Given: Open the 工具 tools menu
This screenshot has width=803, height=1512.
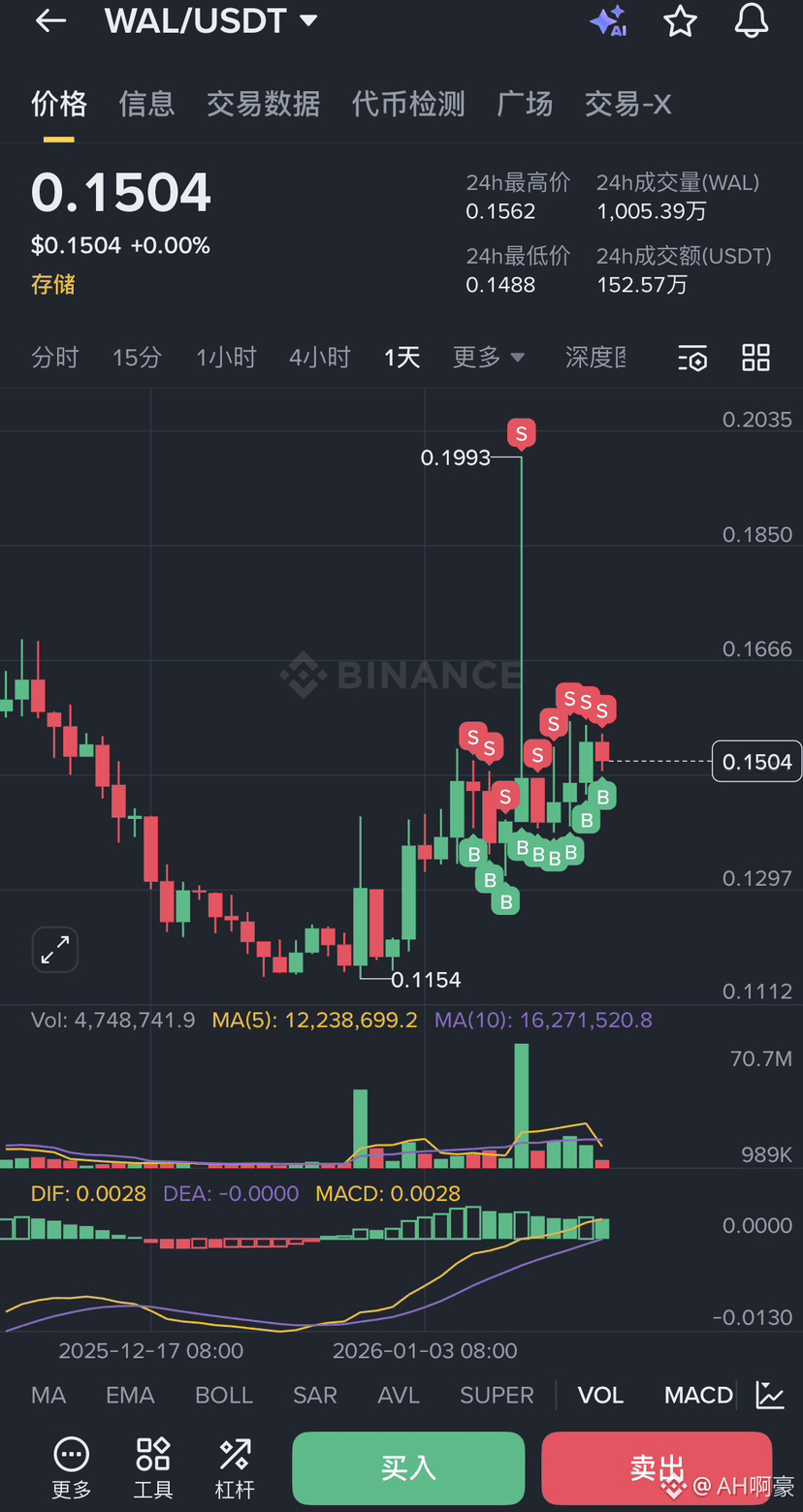Looking at the screenshot, I should tap(153, 1467).
